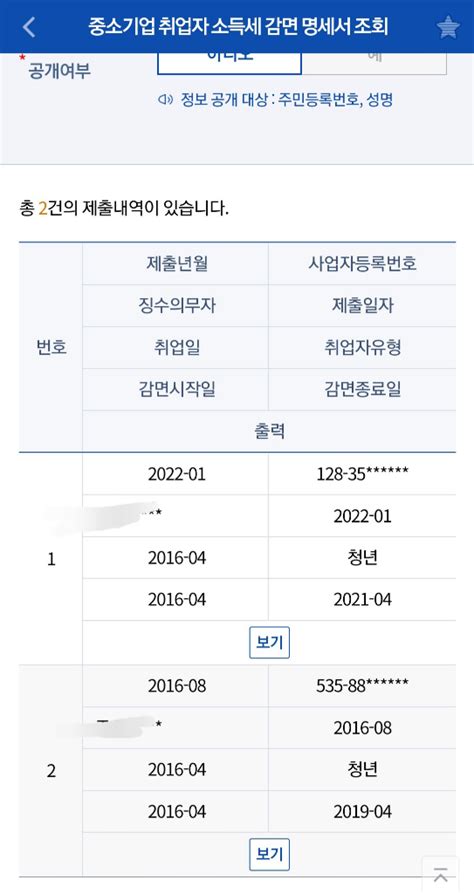Select 예 for 공개여부
The height and width of the screenshot is (893, 474).
click(374, 63)
